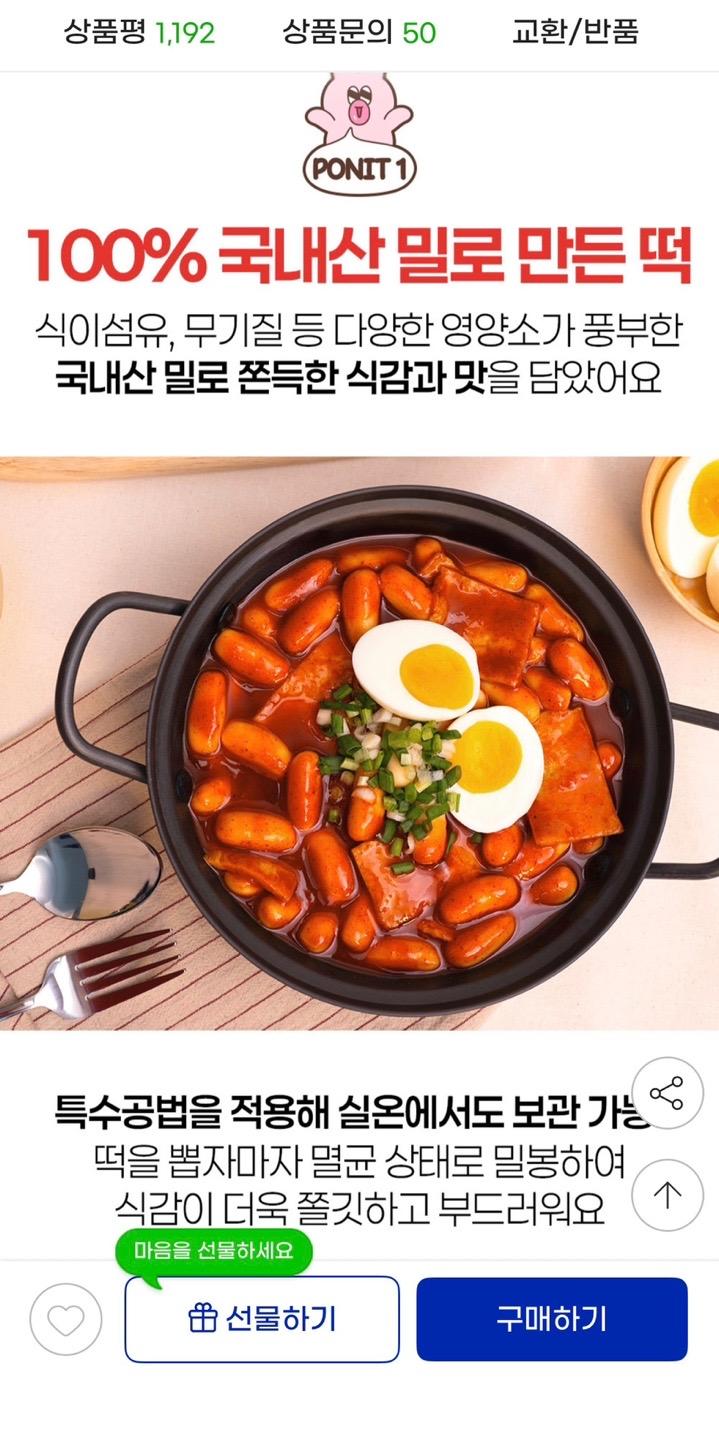Switch to the 상품평 reviews tab
This screenshot has width=719, height=1440.
(139, 32)
